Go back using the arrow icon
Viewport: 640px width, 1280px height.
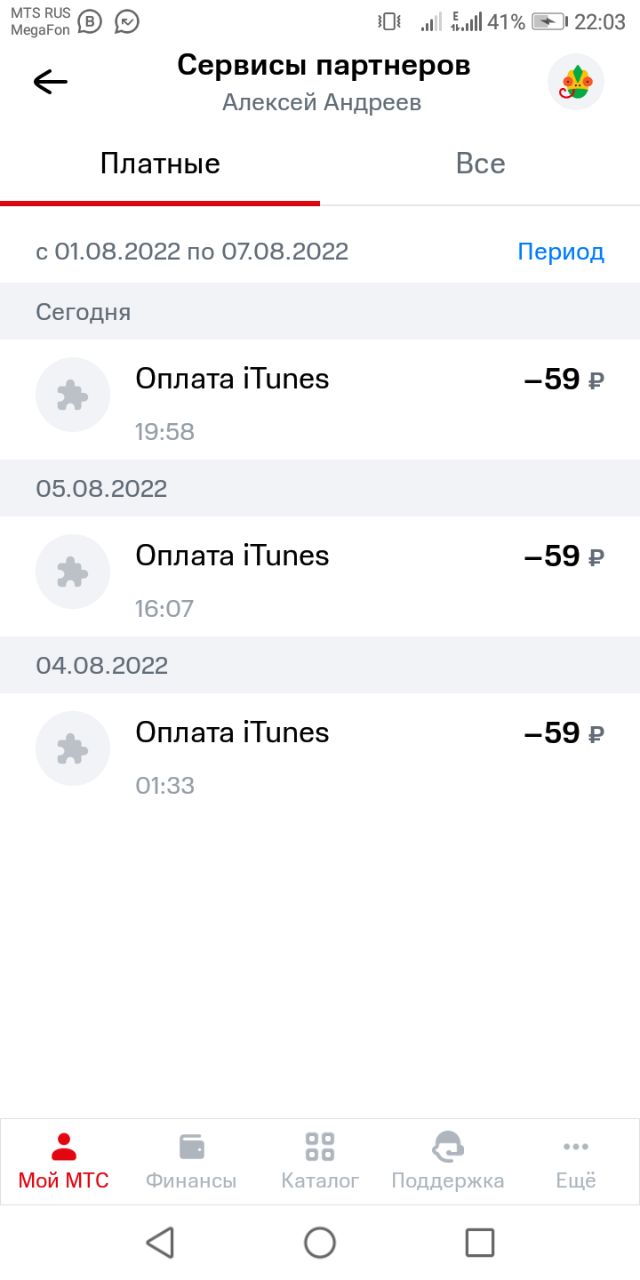50,82
